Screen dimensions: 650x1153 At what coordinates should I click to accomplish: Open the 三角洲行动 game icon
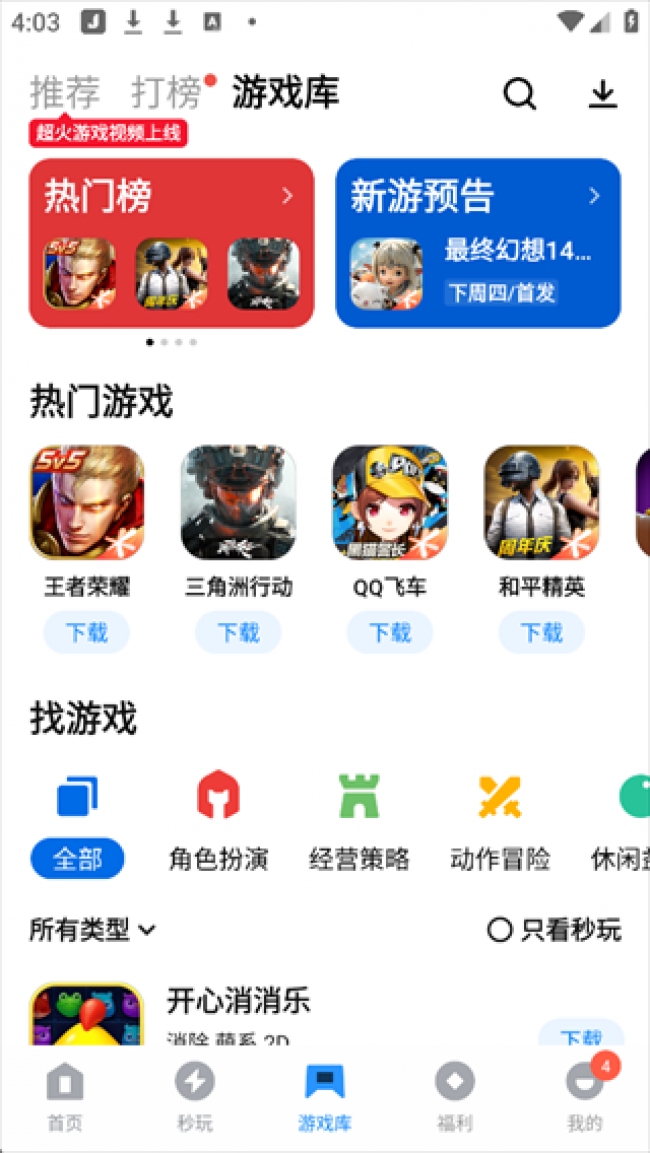[x=238, y=503]
